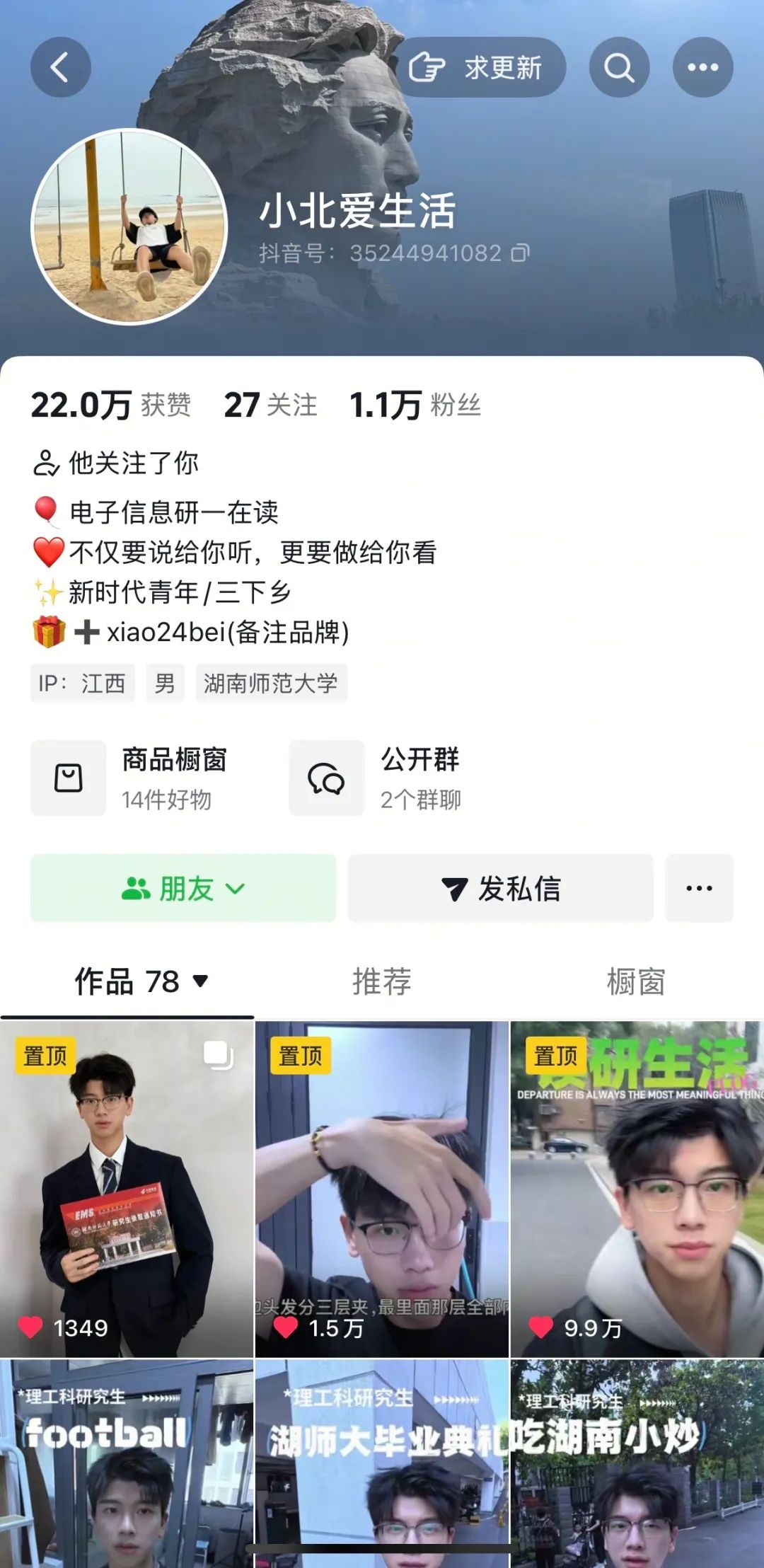Send a message via 发私信

click(500, 888)
